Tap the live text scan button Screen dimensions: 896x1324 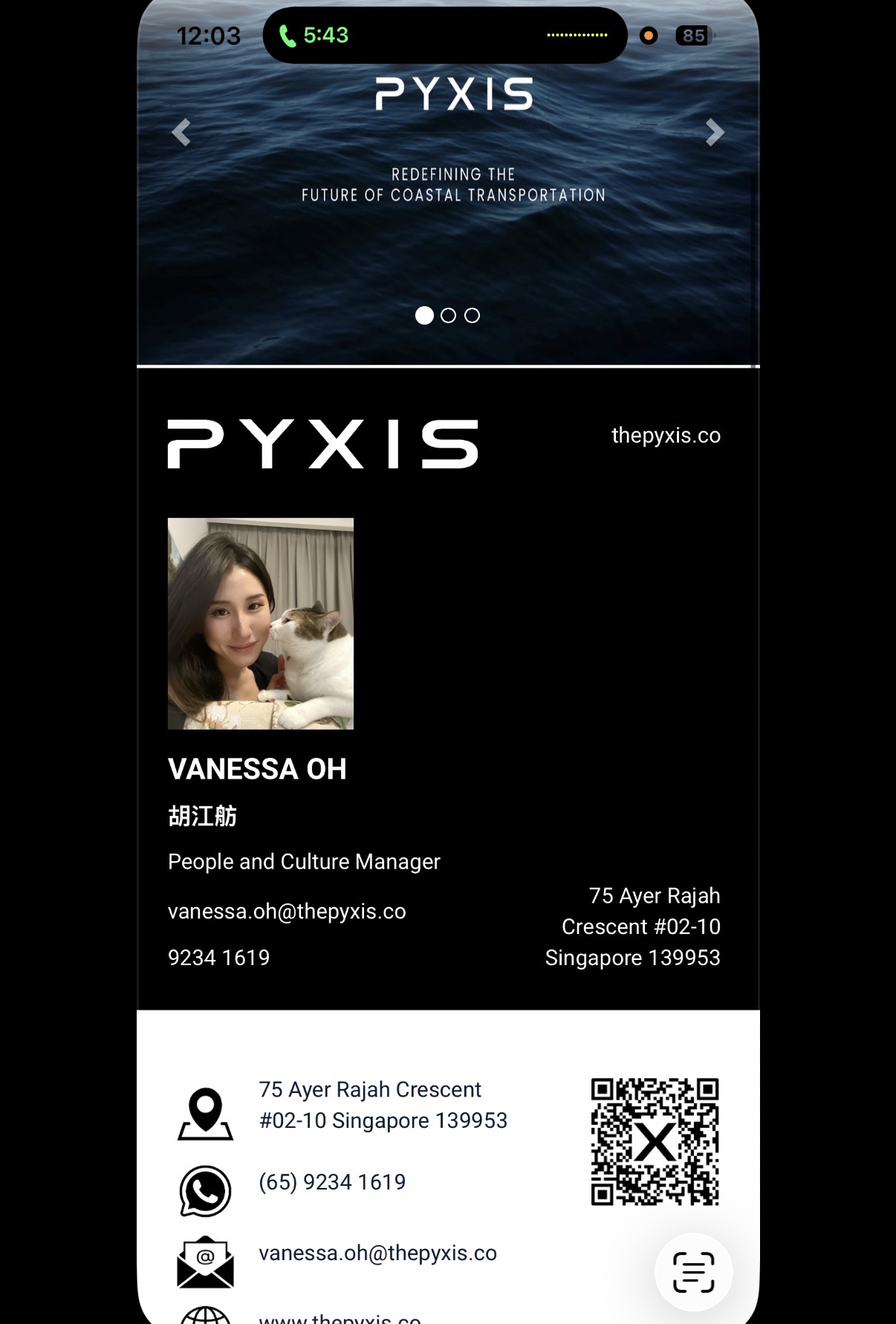coord(693,1272)
